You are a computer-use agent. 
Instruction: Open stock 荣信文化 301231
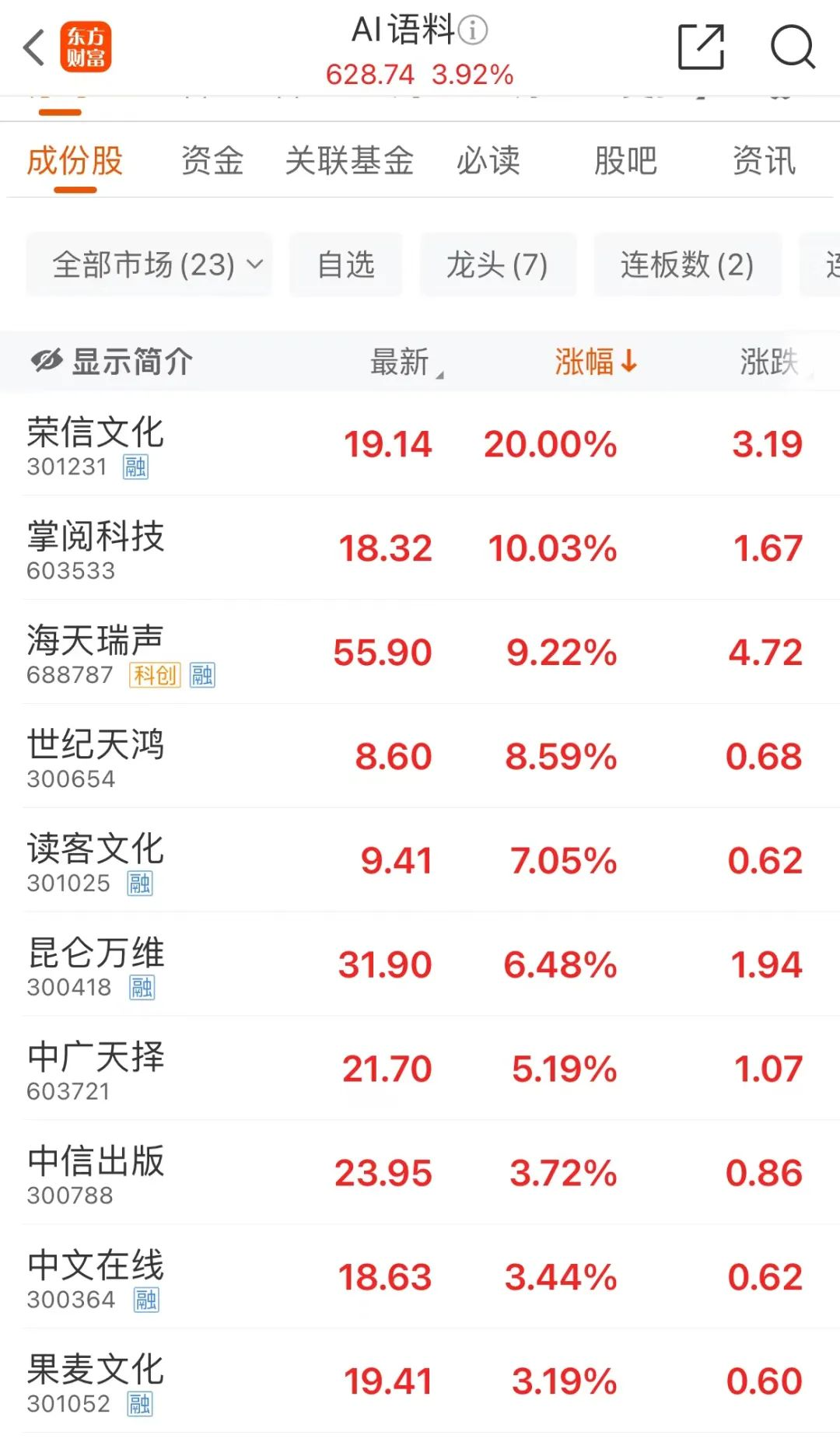96,445
